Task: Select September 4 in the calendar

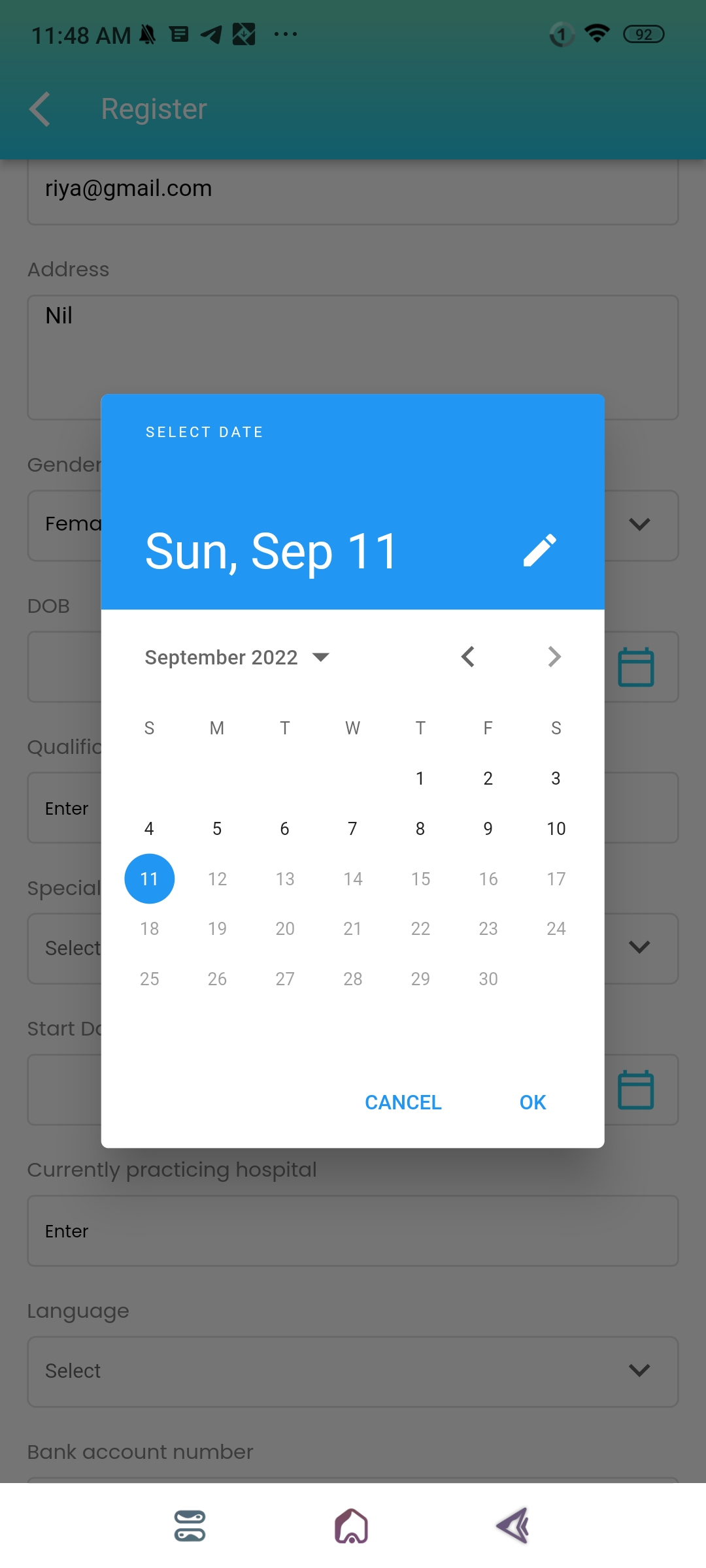Action: point(150,828)
